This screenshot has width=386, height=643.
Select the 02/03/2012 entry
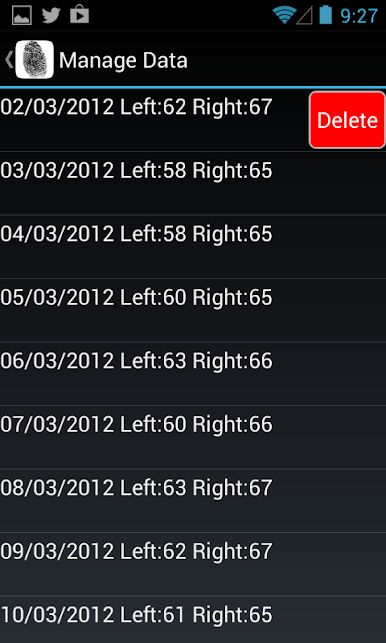pyautogui.click(x=154, y=120)
